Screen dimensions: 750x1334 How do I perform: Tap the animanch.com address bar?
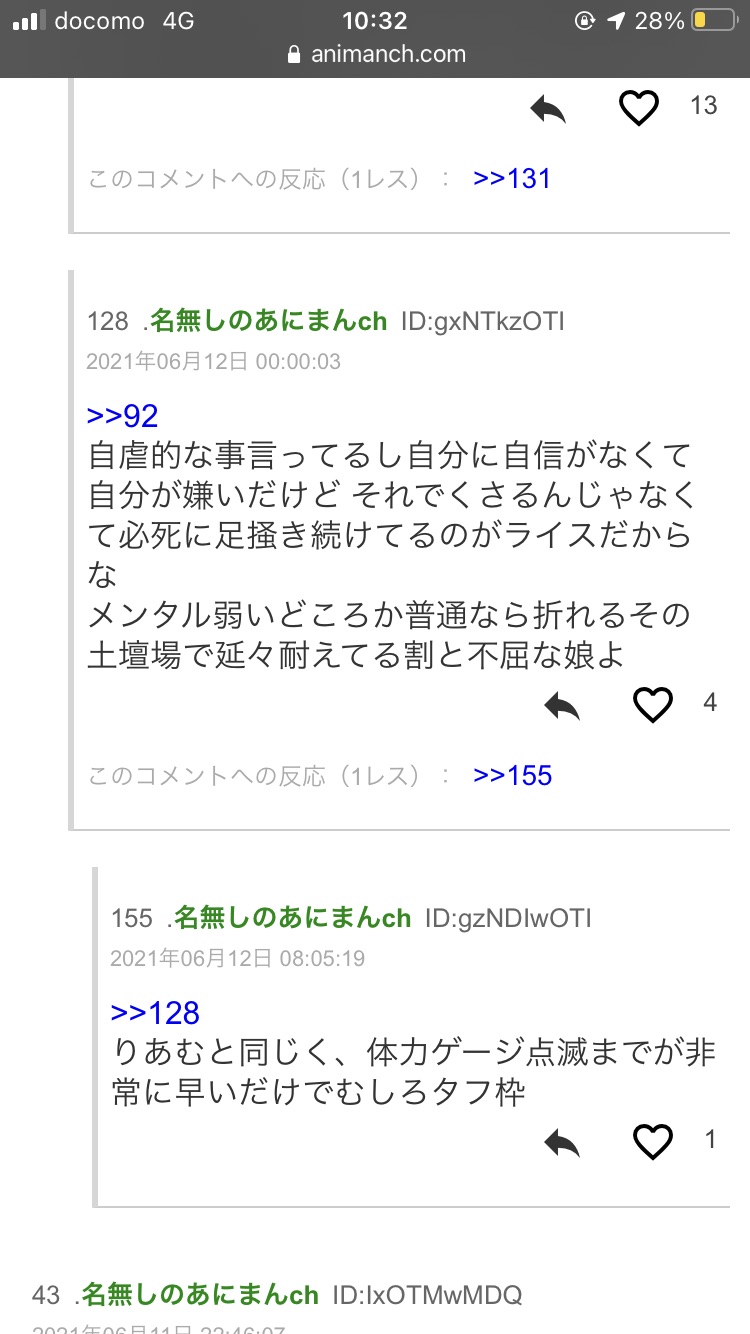click(x=375, y=55)
